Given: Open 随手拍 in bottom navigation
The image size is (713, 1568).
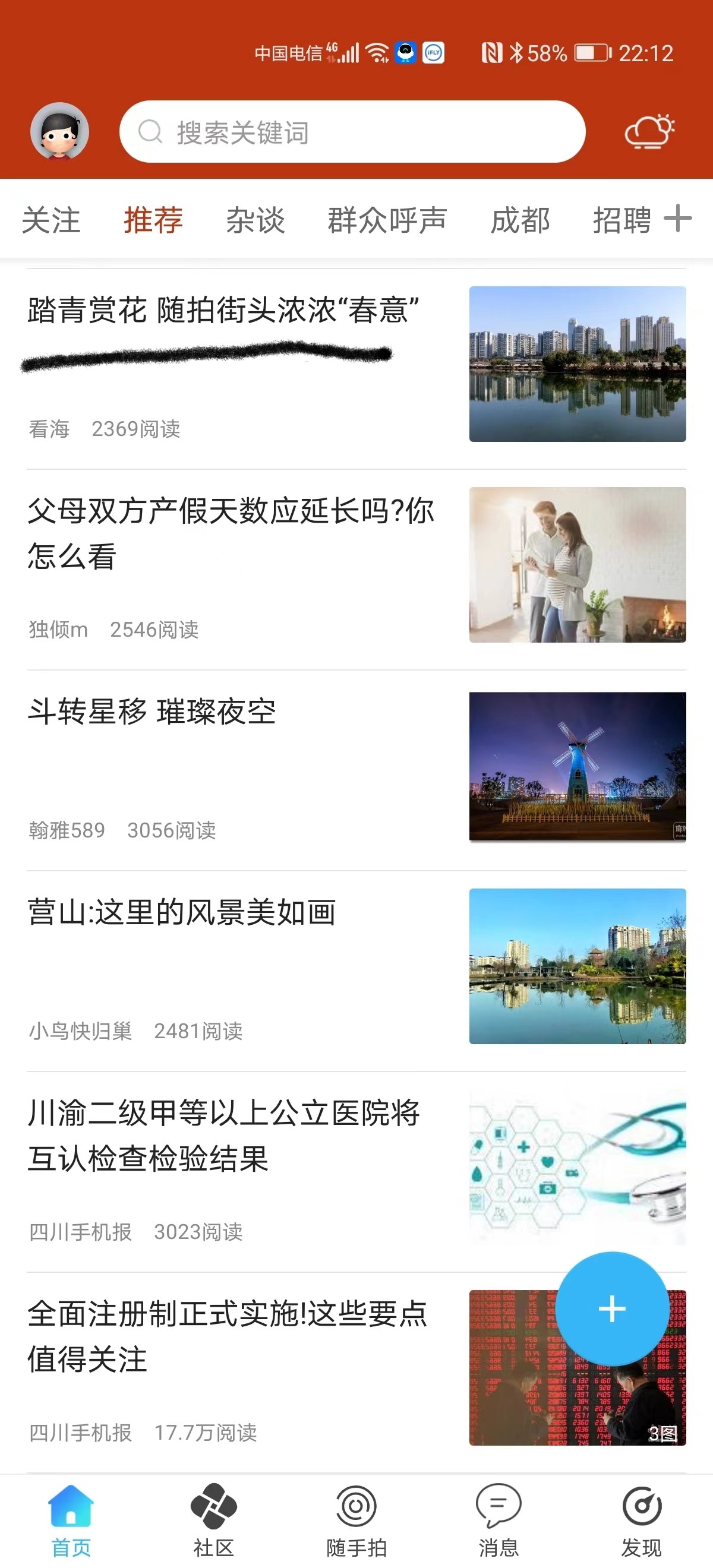Looking at the screenshot, I should click(356, 1520).
